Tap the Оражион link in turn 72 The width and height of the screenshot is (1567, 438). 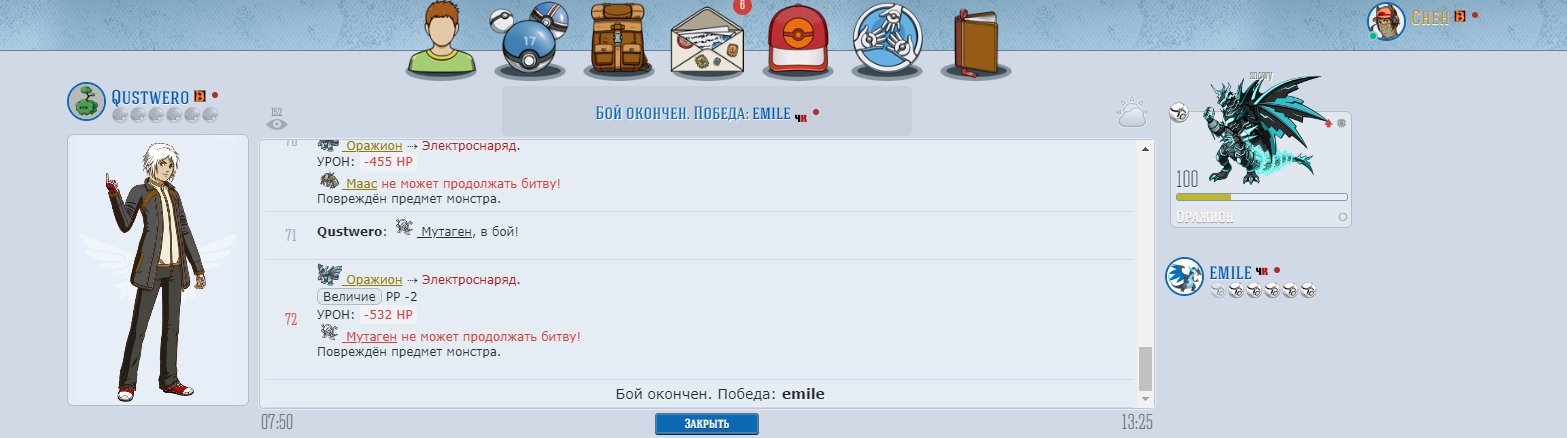click(374, 280)
